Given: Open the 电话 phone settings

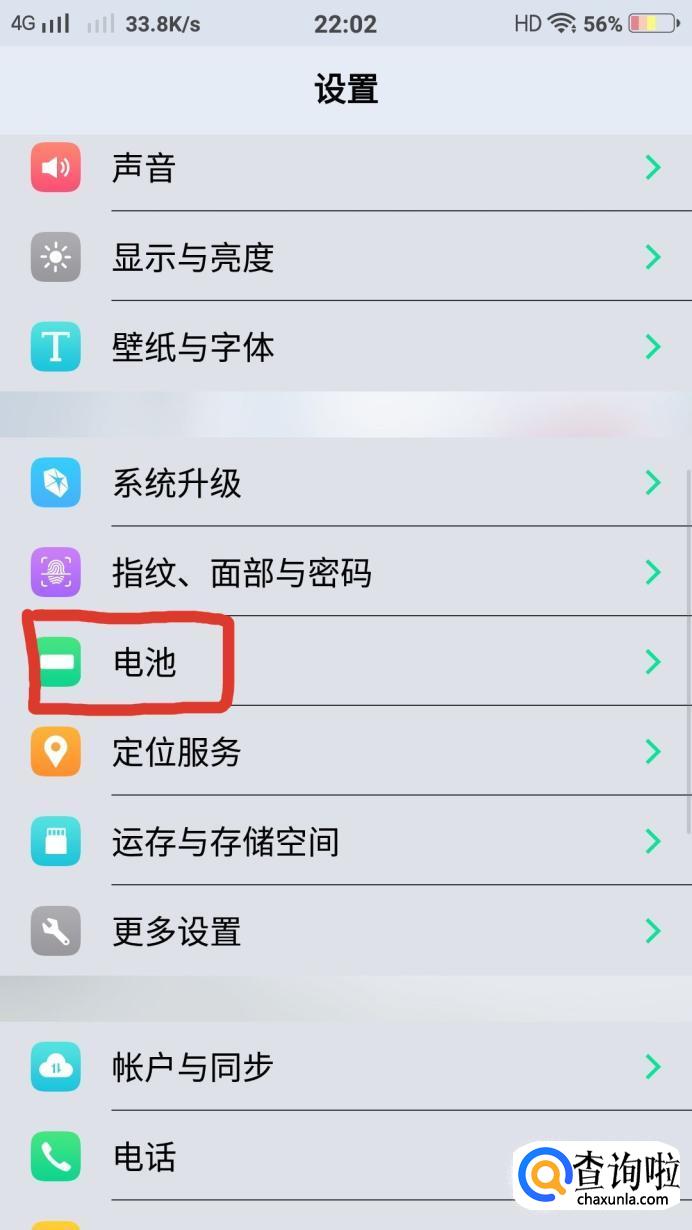Looking at the screenshot, I should click(300, 1157).
